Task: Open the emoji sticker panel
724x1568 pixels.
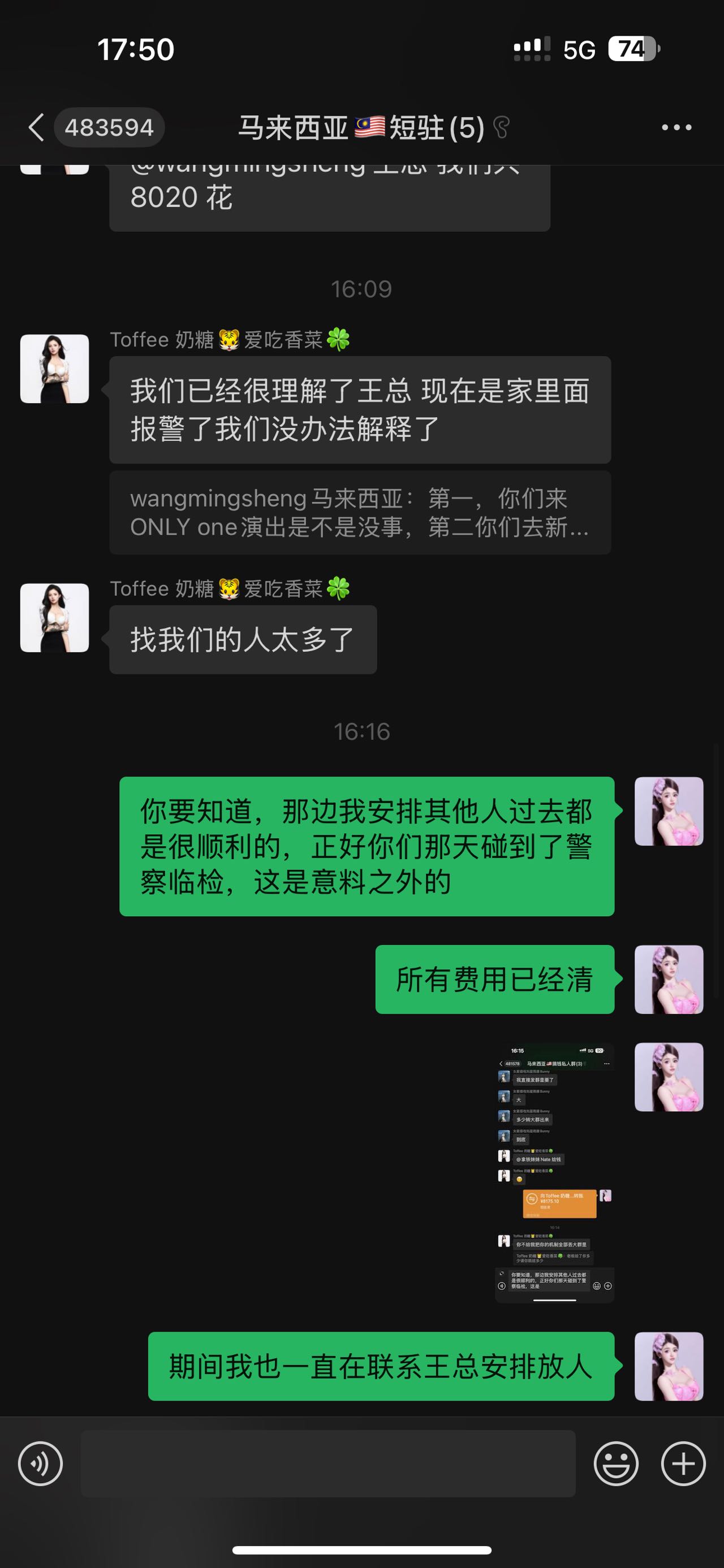Action: pos(616,1463)
